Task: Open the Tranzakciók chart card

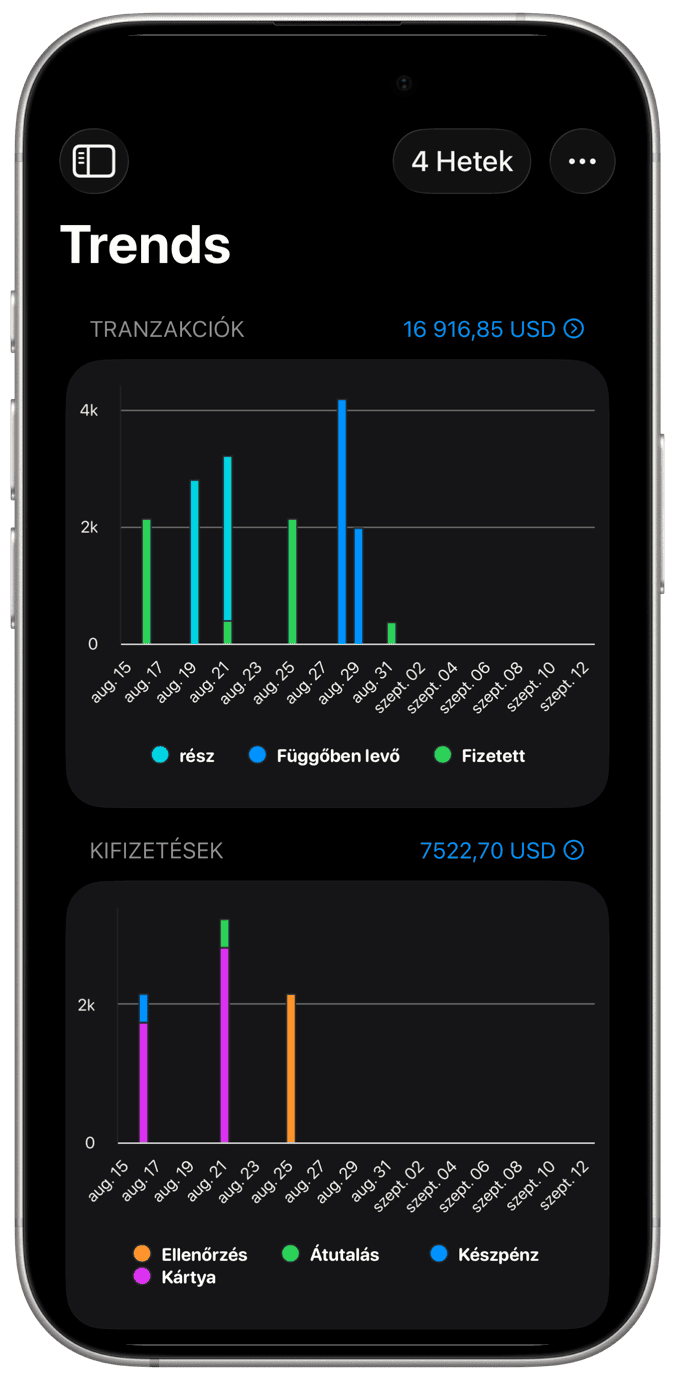Action: click(337, 582)
